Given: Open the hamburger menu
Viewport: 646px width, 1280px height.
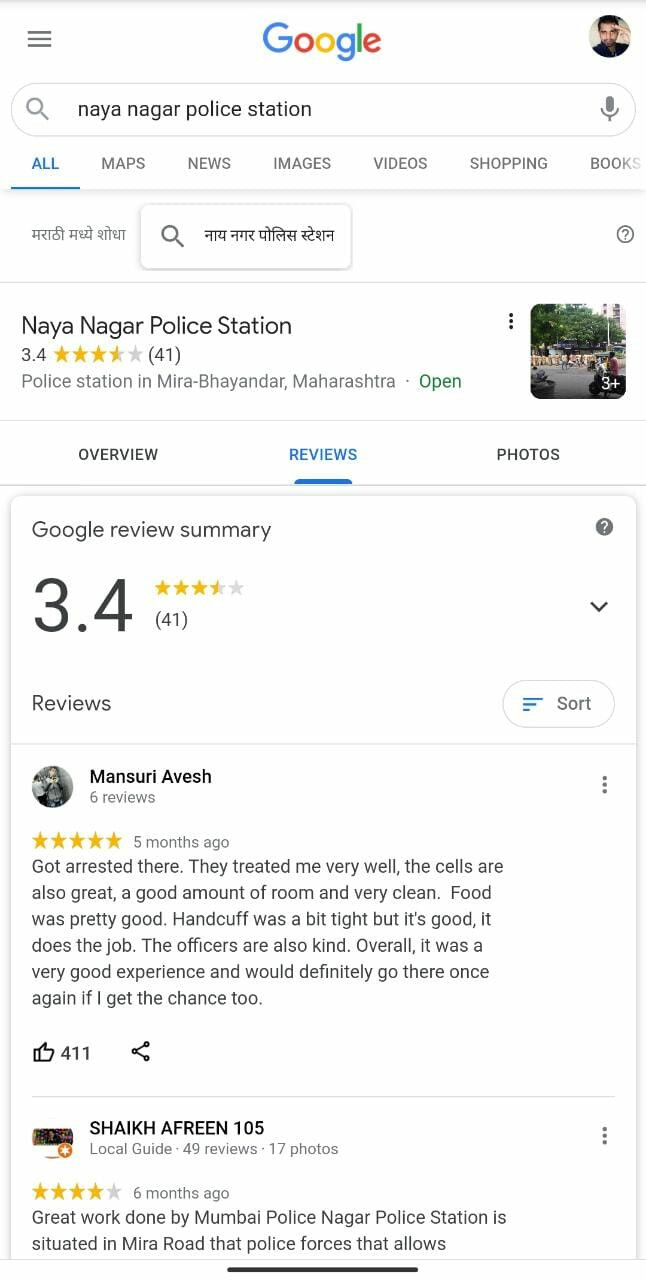Looking at the screenshot, I should [x=40, y=39].
